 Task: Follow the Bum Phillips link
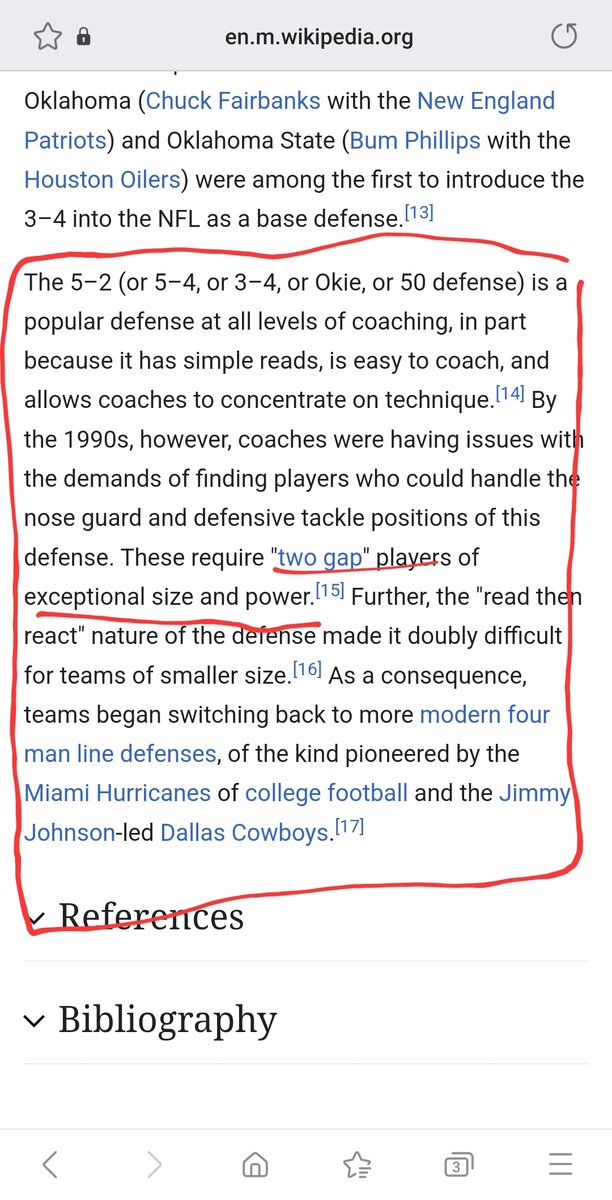pyautogui.click(x=415, y=141)
